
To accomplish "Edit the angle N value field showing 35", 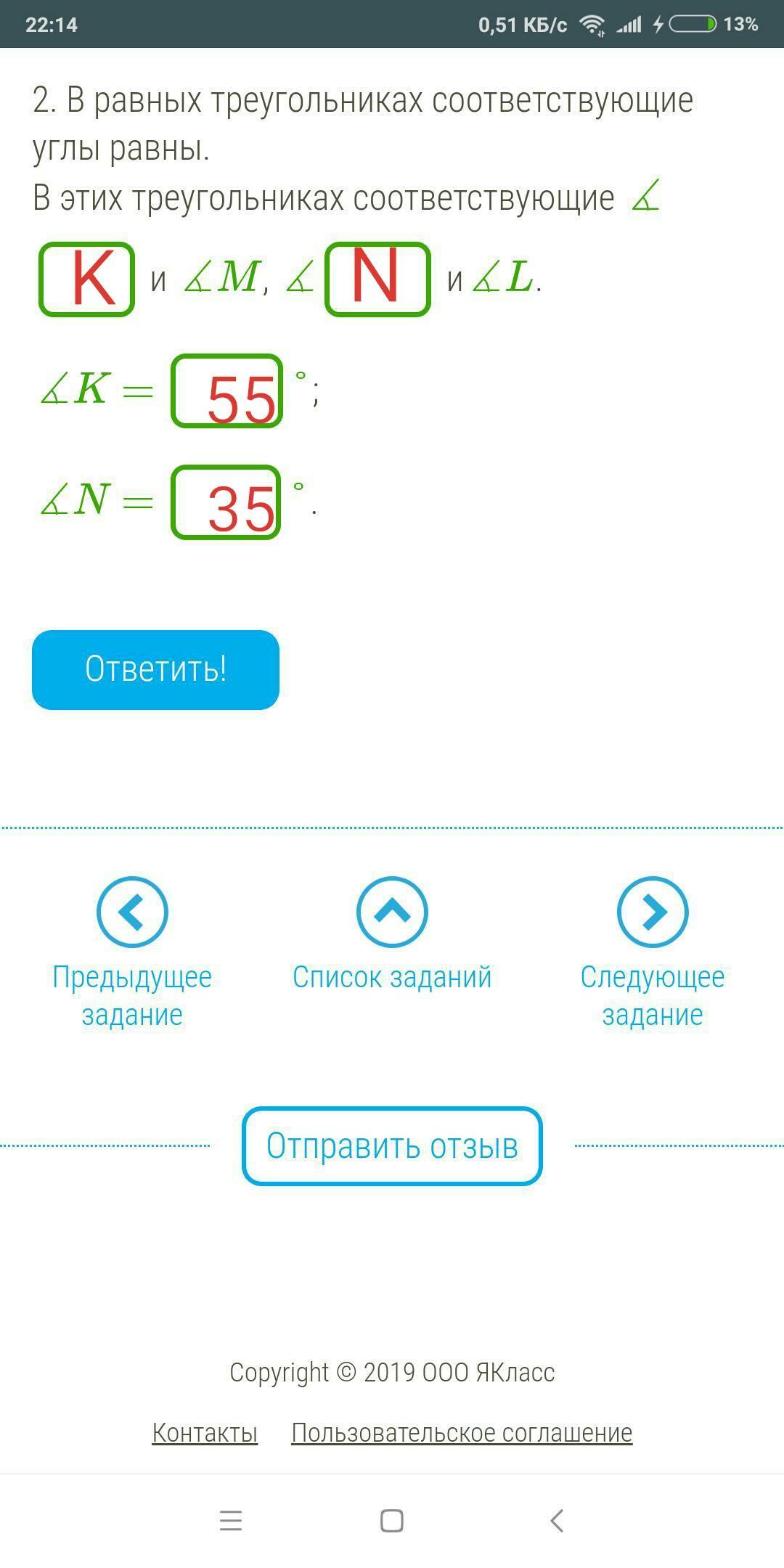I will click(226, 502).
